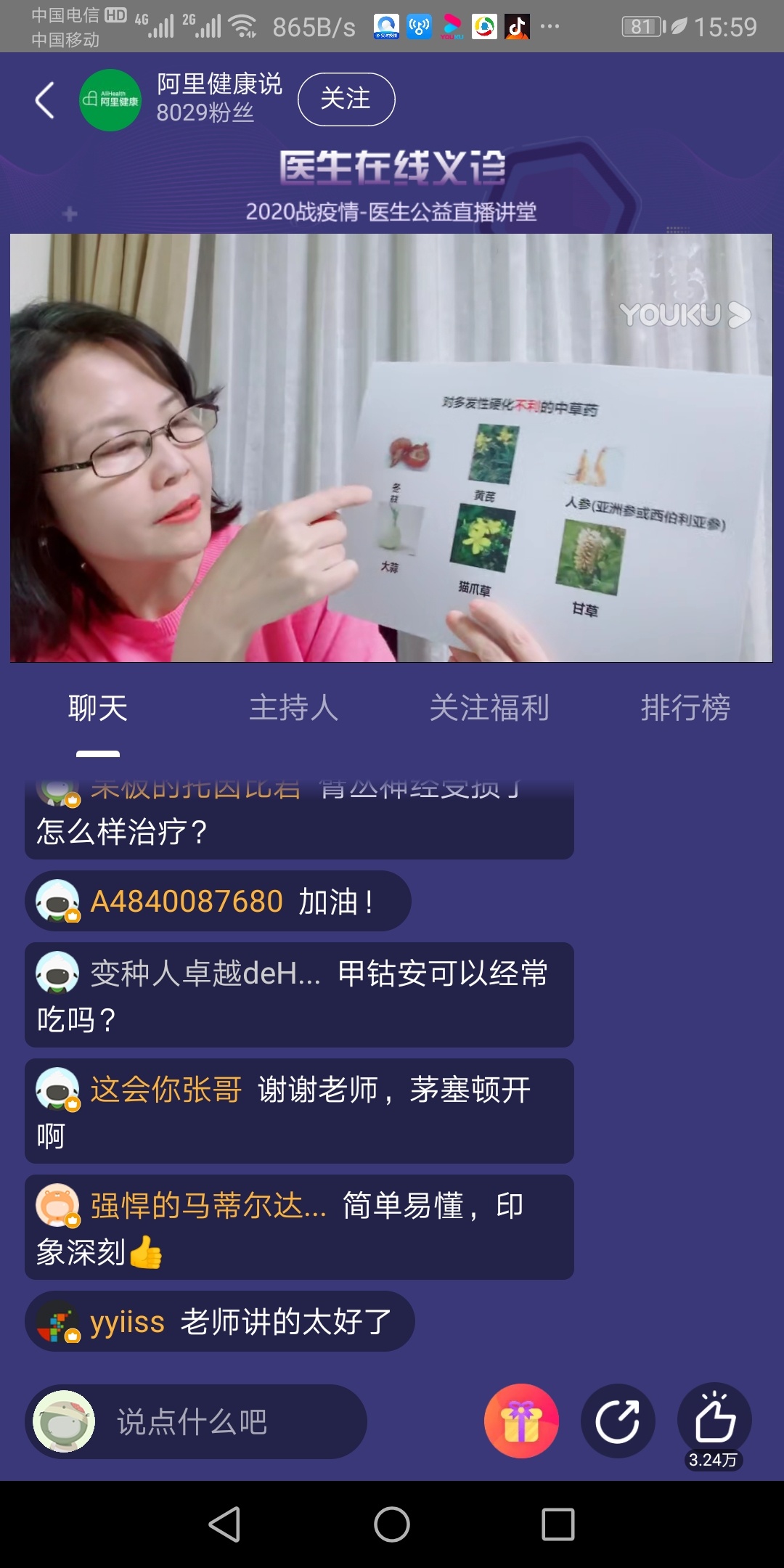Open the 关注福利 tab

pos(489,709)
